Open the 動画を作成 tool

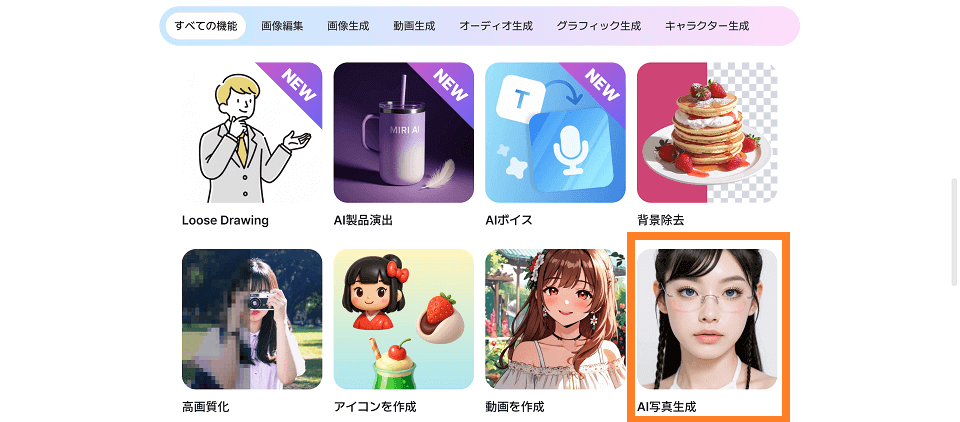(555, 319)
